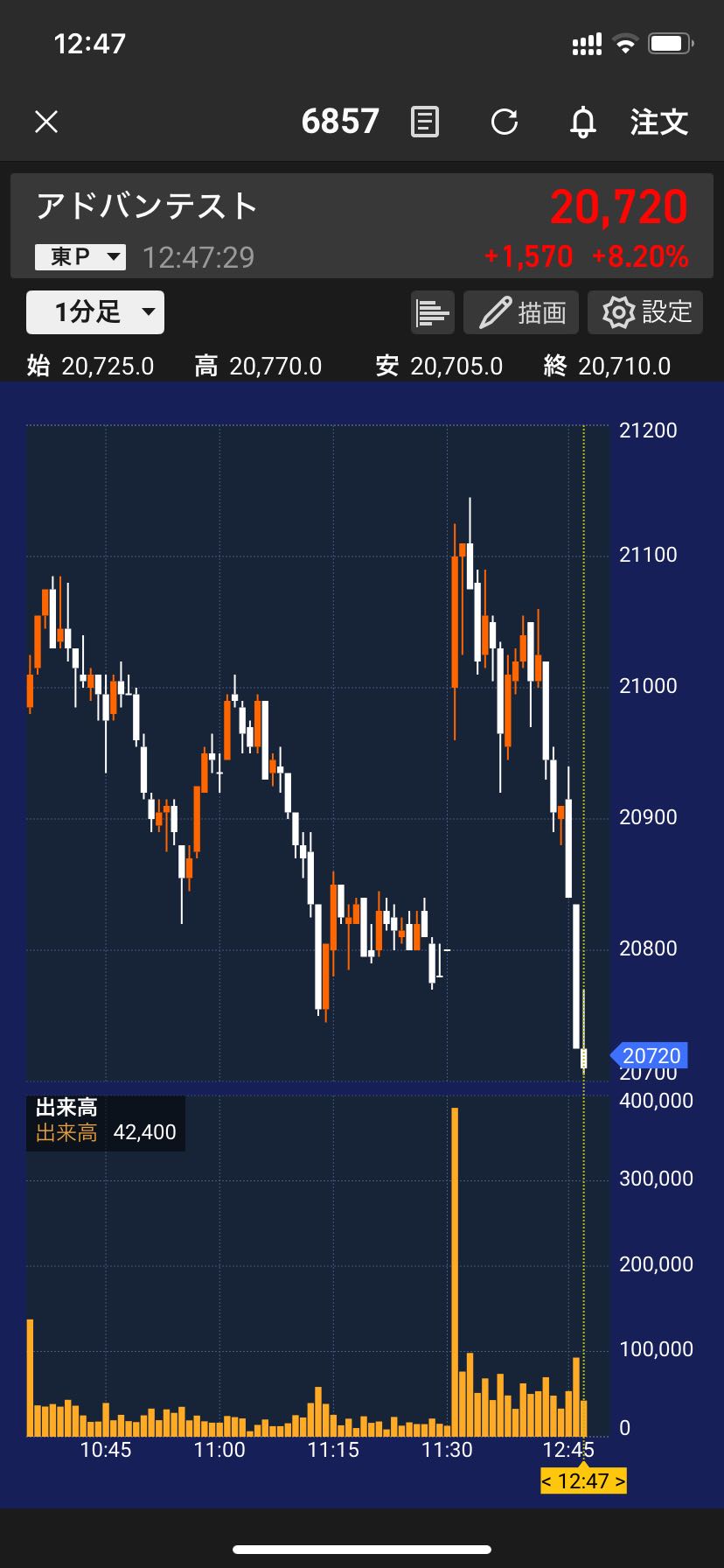The height and width of the screenshot is (1568, 724).
Task: Open the 東P market dropdown
Action: click(x=80, y=256)
